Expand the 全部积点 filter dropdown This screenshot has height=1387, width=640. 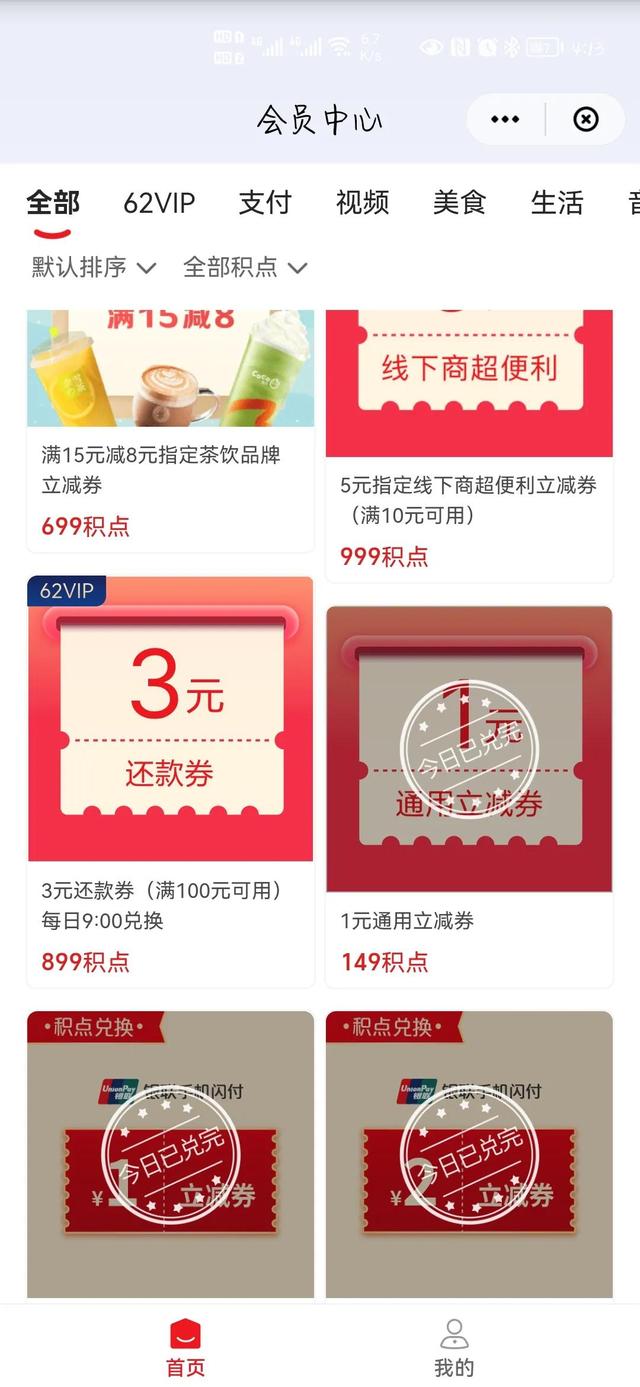click(245, 267)
